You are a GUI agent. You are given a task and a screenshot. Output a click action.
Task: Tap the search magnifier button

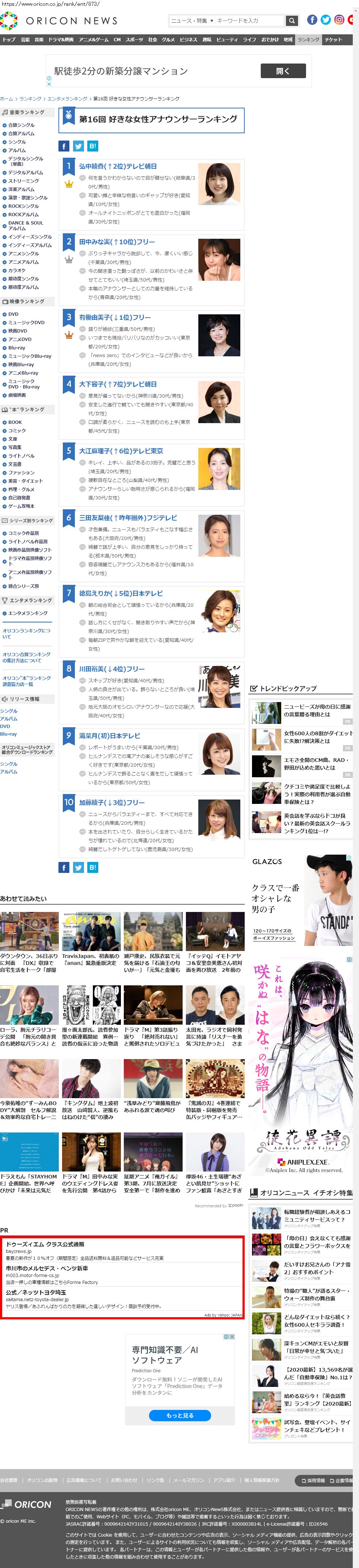tap(292, 21)
